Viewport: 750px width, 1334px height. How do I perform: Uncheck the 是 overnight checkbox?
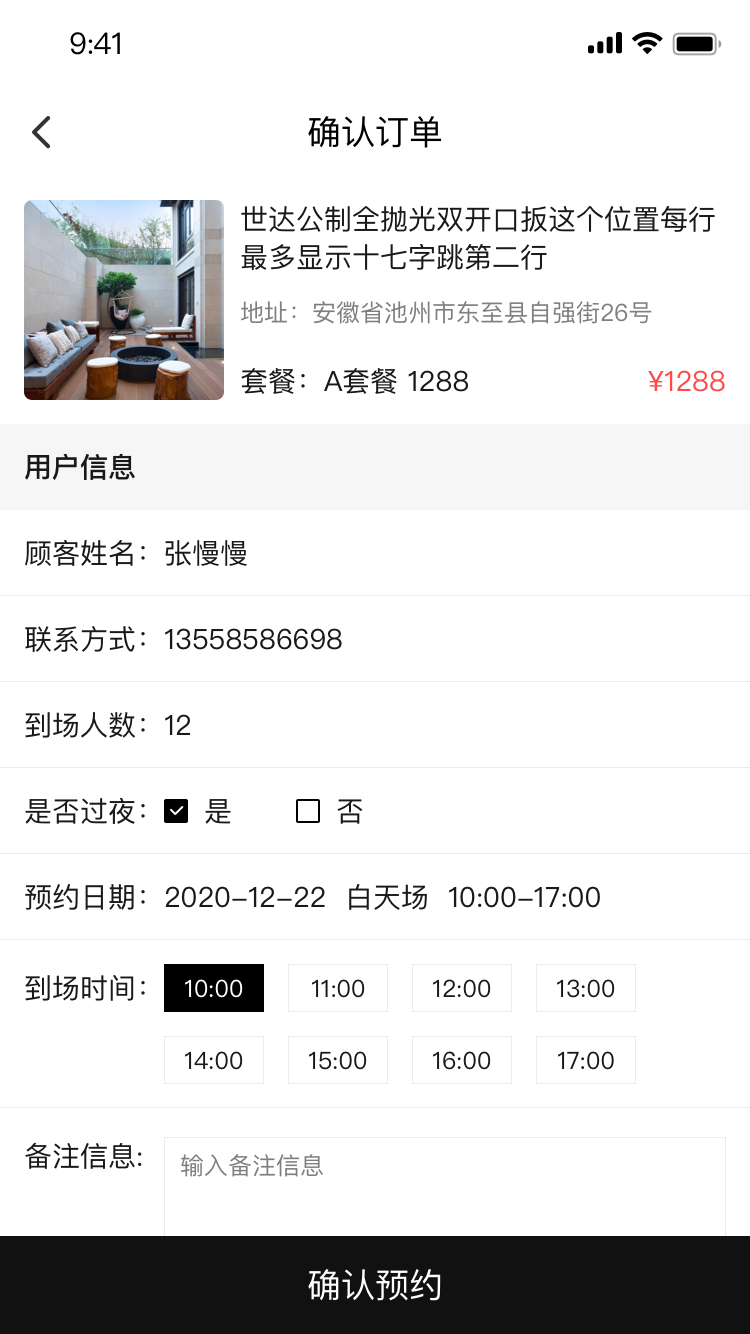(176, 811)
